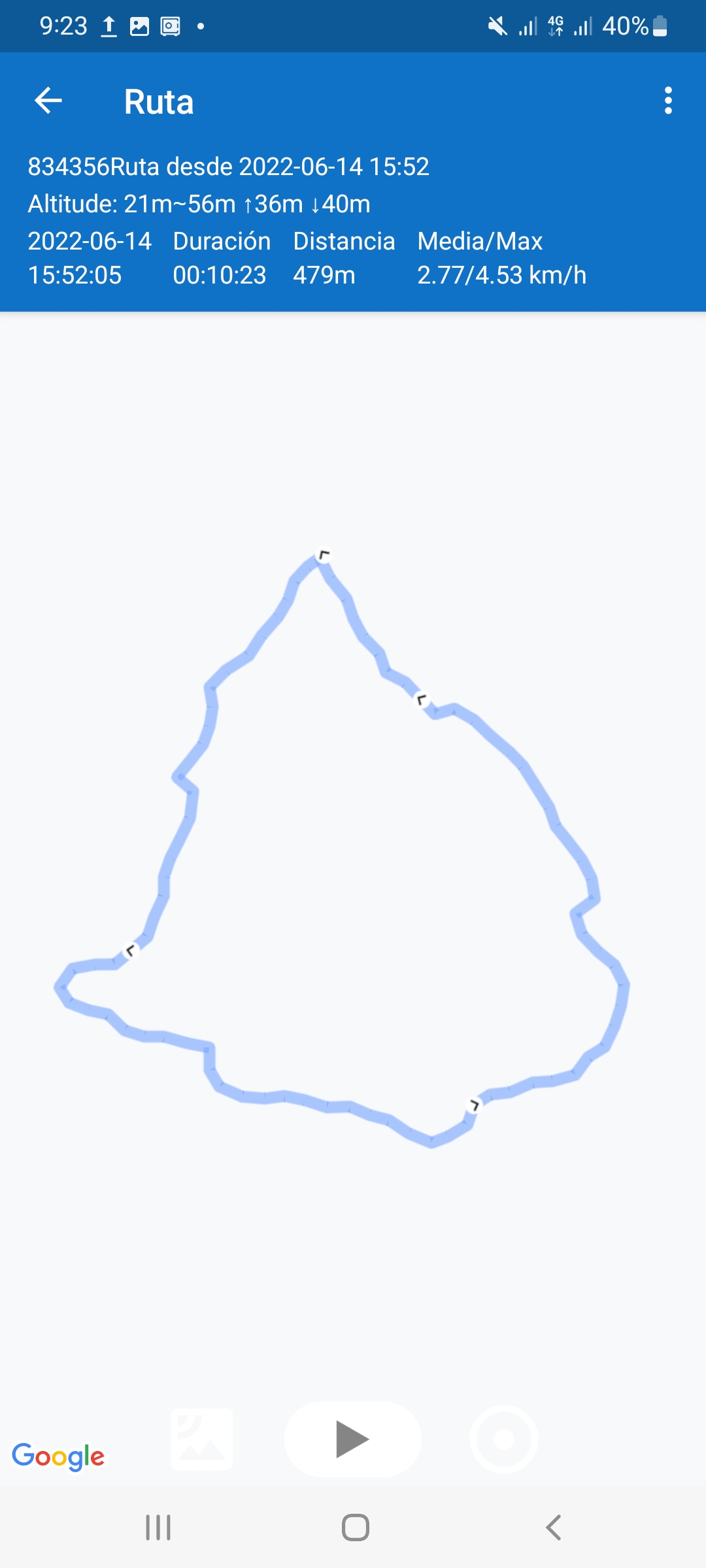Image resolution: width=706 pixels, height=1568 pixels.
Task: Play the route animation
Action: (x=353, y=1439)
